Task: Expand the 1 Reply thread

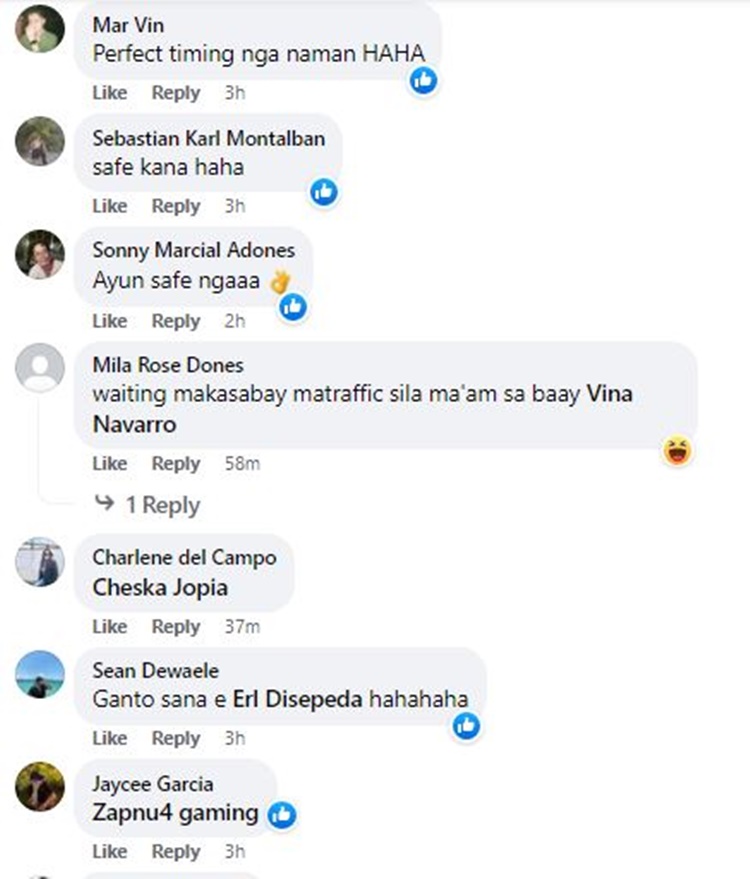Action: click(x=160, y=505)
